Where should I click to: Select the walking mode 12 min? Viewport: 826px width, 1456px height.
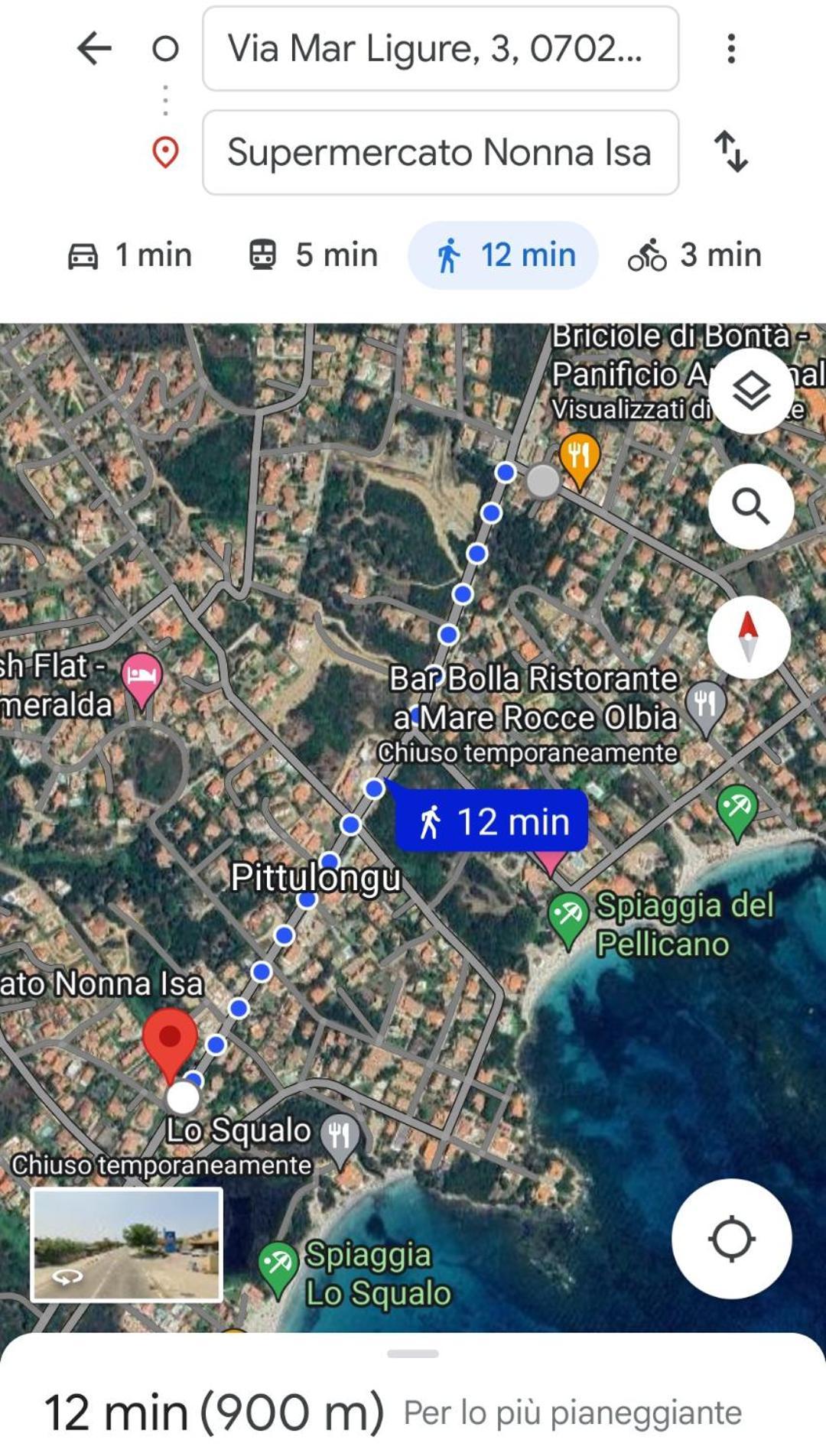503,255
